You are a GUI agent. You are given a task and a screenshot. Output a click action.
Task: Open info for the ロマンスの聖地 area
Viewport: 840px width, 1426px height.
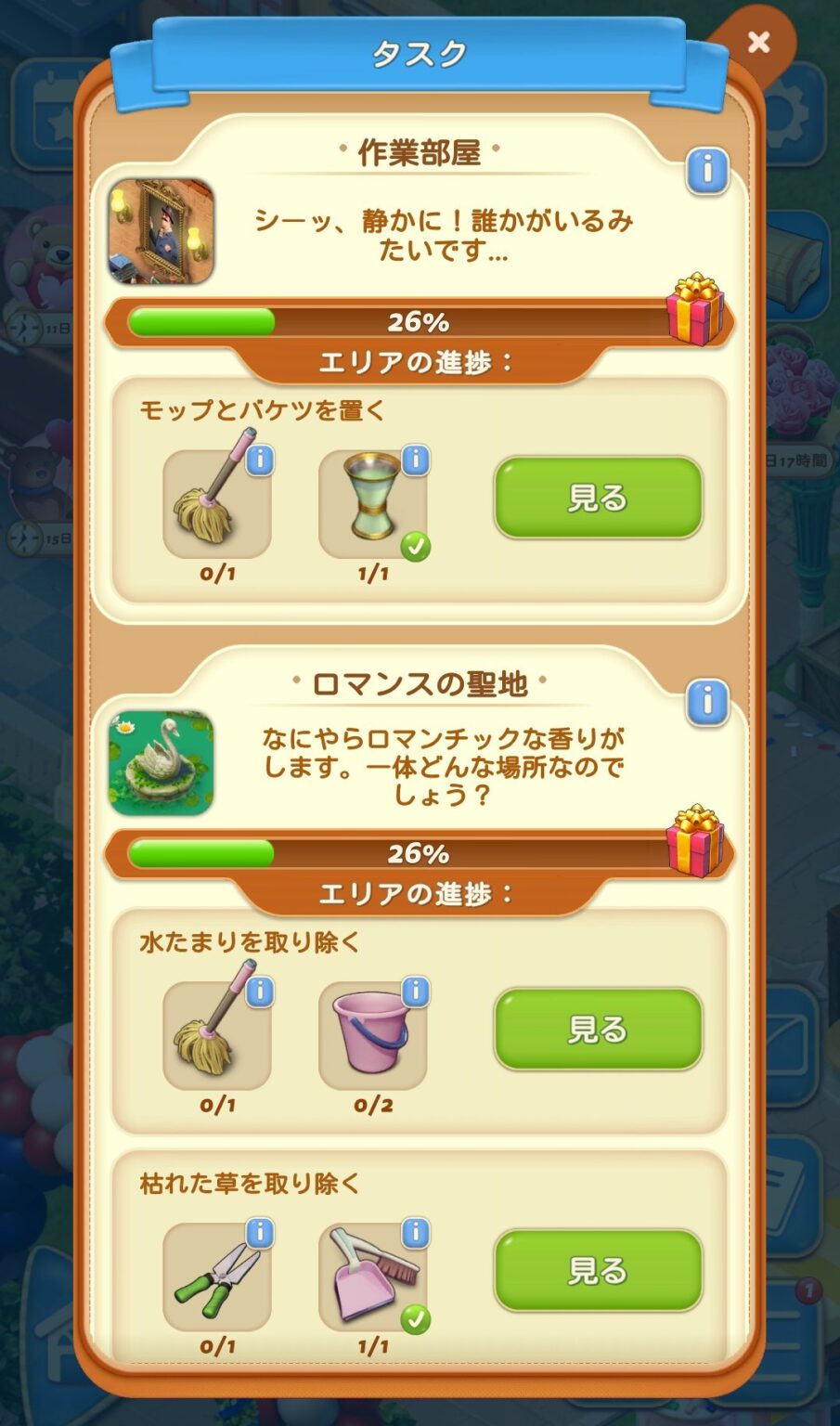tap(707, 702)
